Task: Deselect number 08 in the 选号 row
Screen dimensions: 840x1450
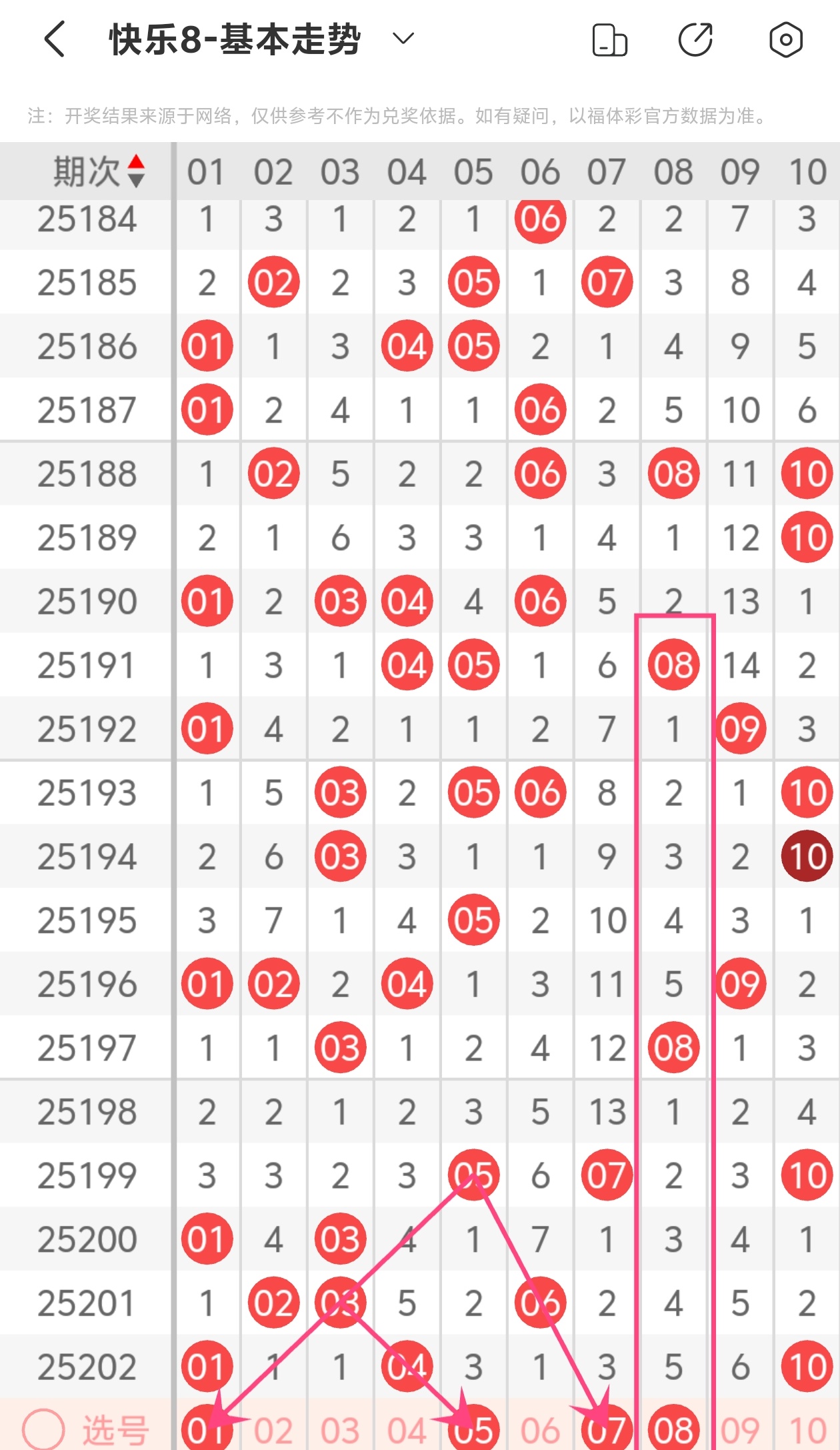Action: [673, 1429]
